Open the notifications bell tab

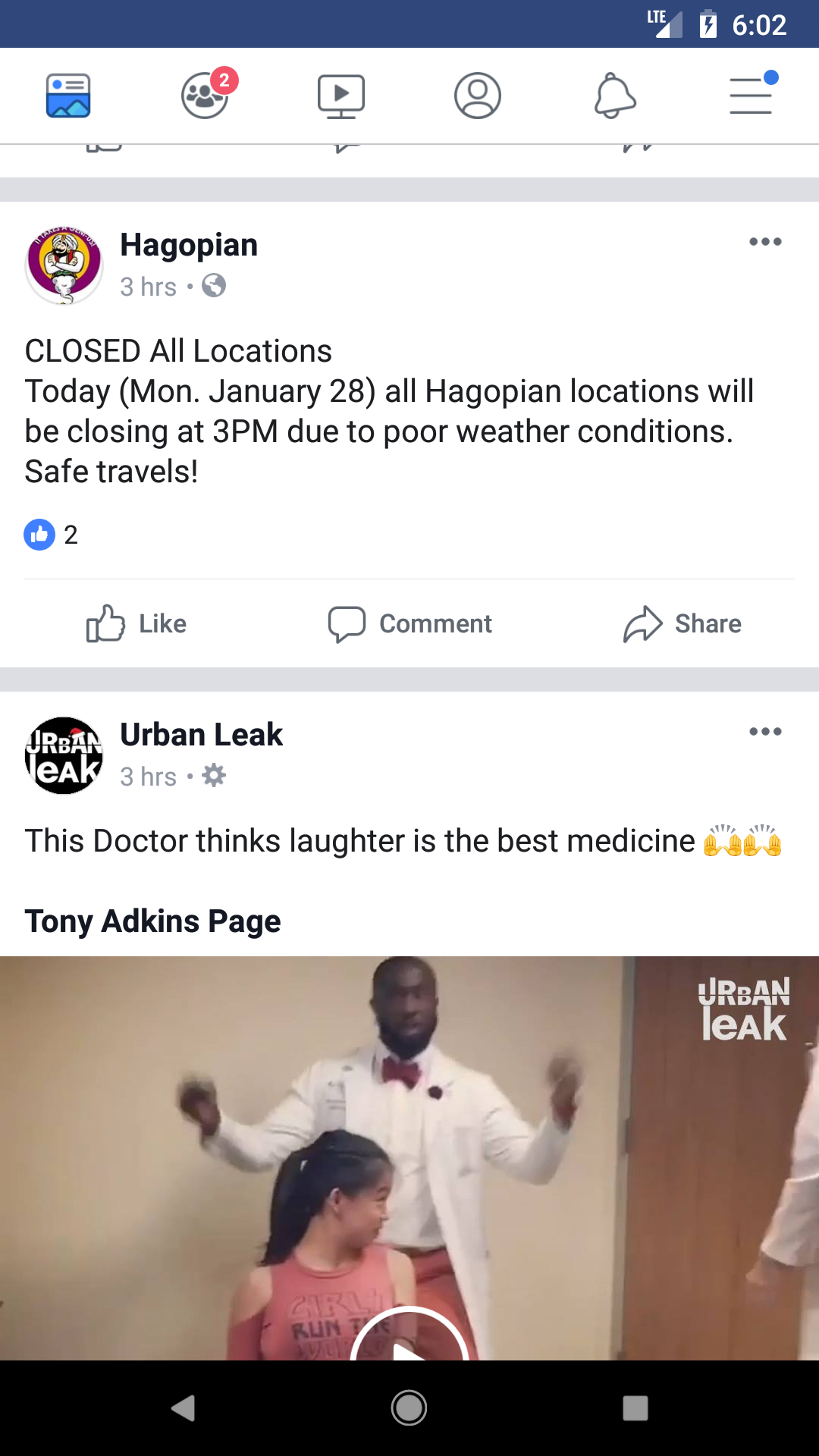pyautogui.click(x=614, y=96)
